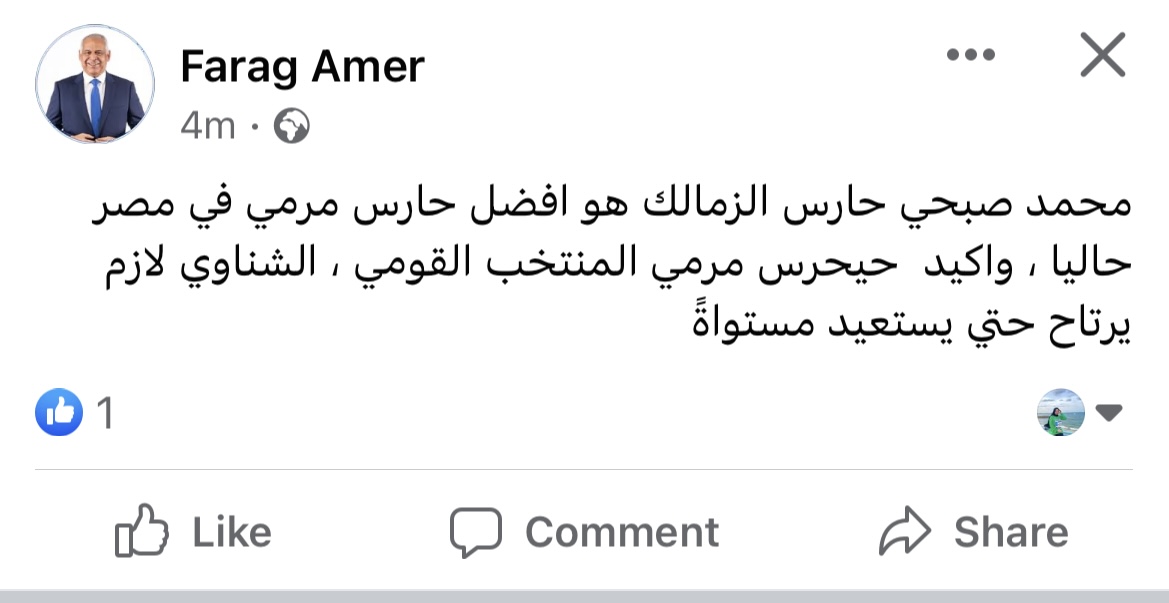Comment on this post
This screenshot has width=1169, height=603.
[x=584, y=532]
